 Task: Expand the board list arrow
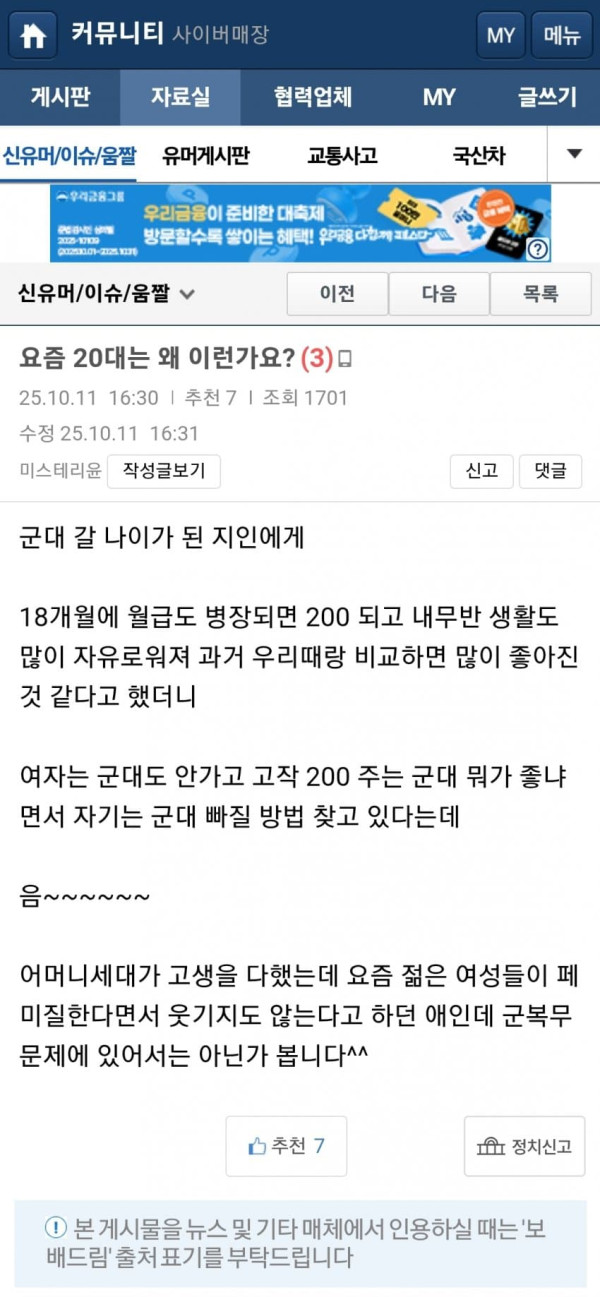tap(574, 154)
